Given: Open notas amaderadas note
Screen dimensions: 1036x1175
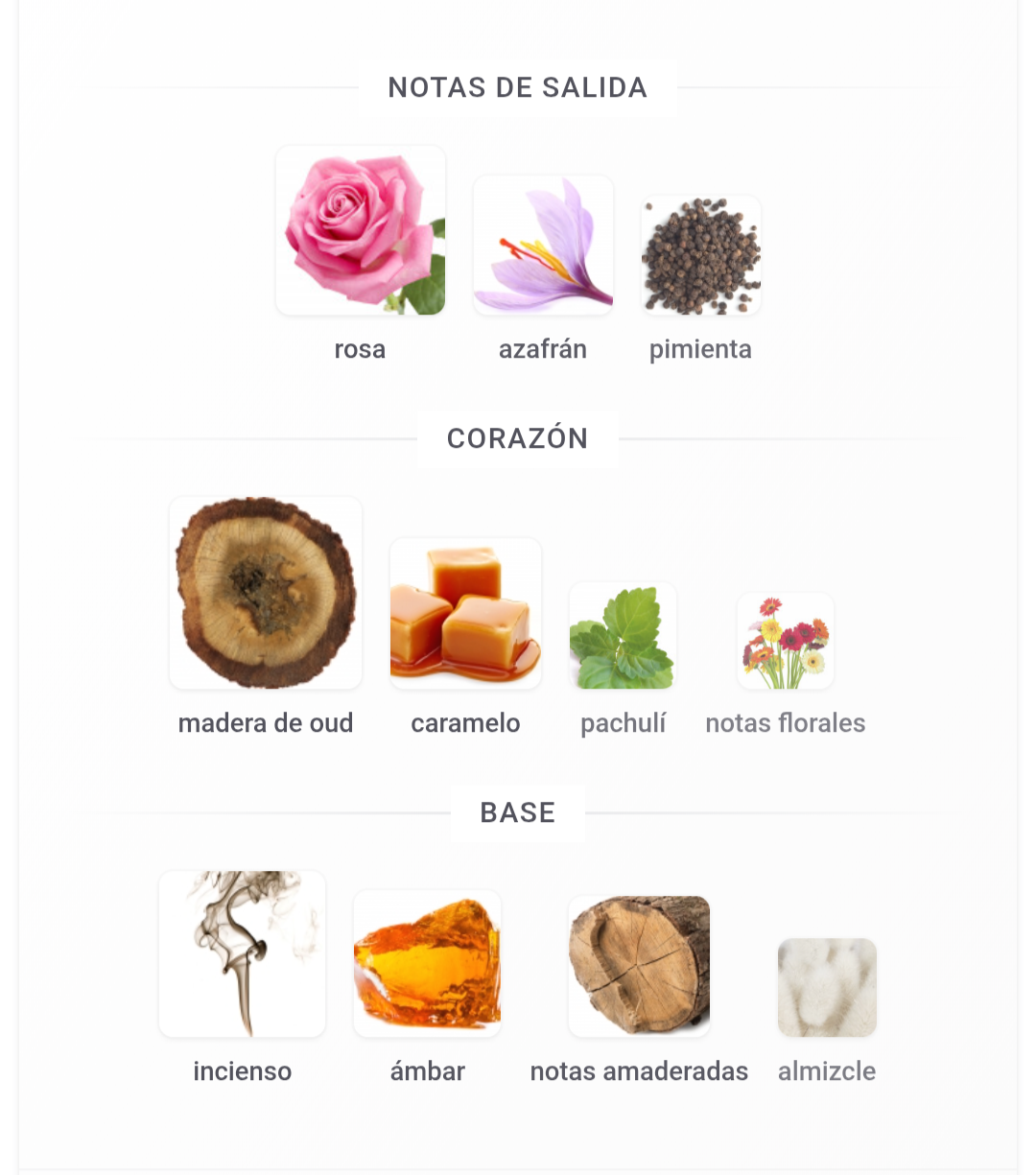Looking at the screenshot, I should click(x=639, y=966).
